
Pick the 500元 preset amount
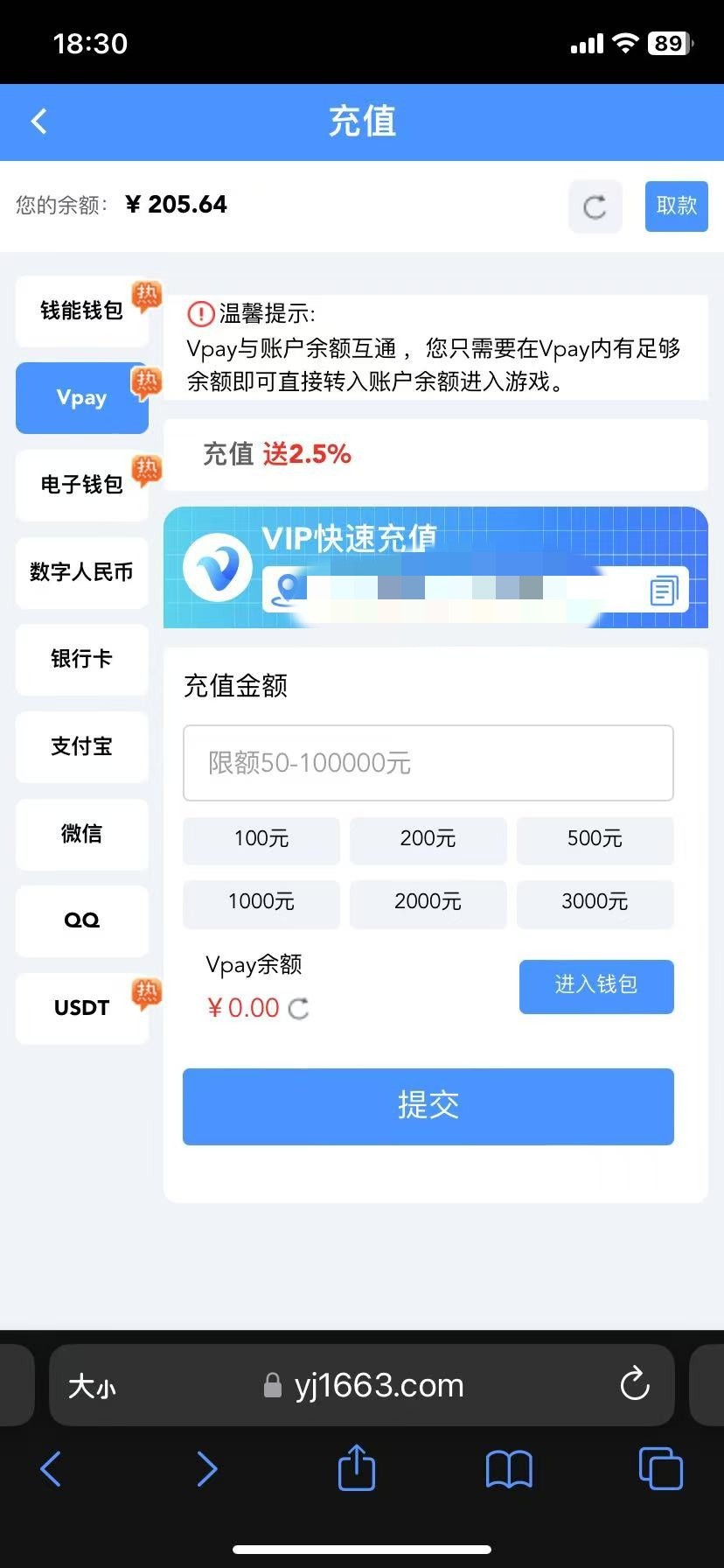click(x=595, y=839)
